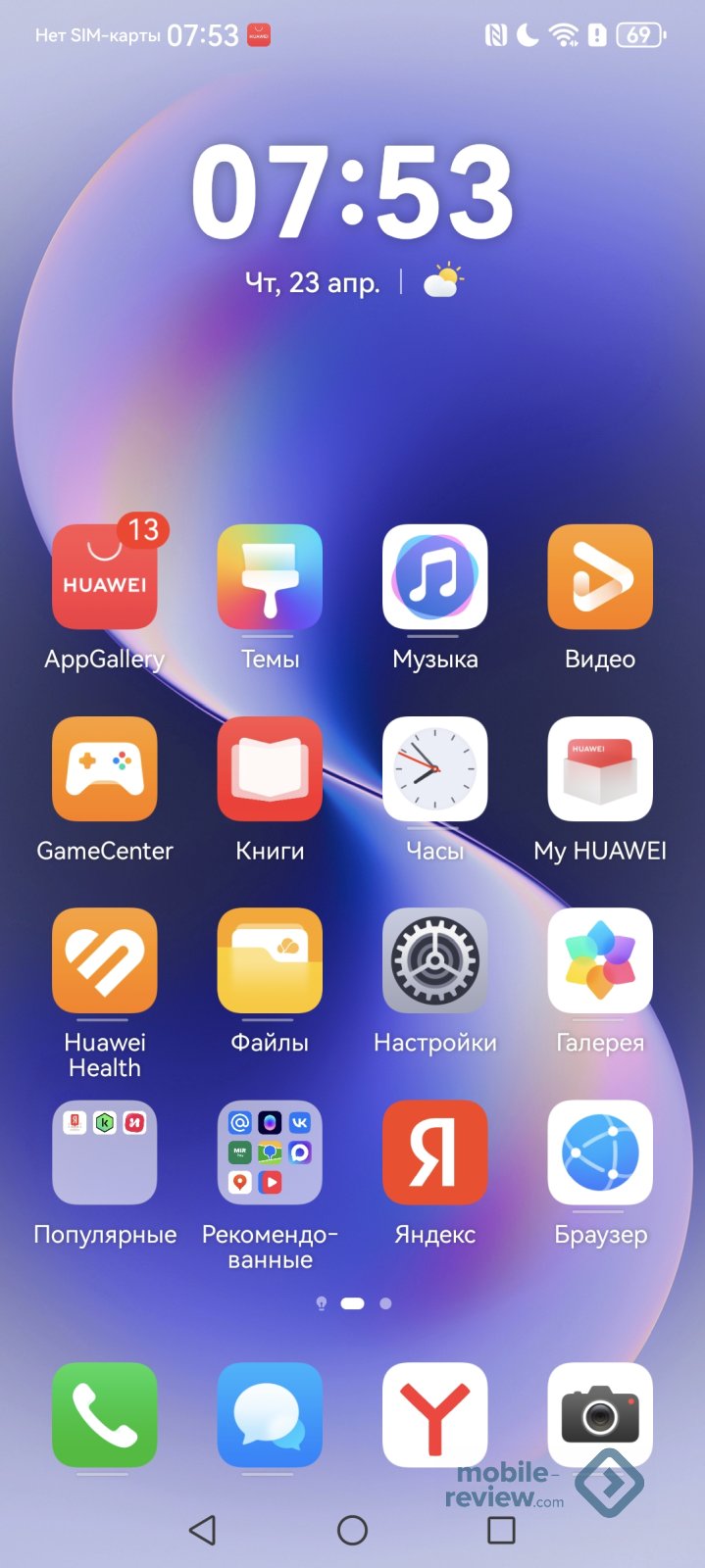Open the AppGallery app

tap(105, 577)
